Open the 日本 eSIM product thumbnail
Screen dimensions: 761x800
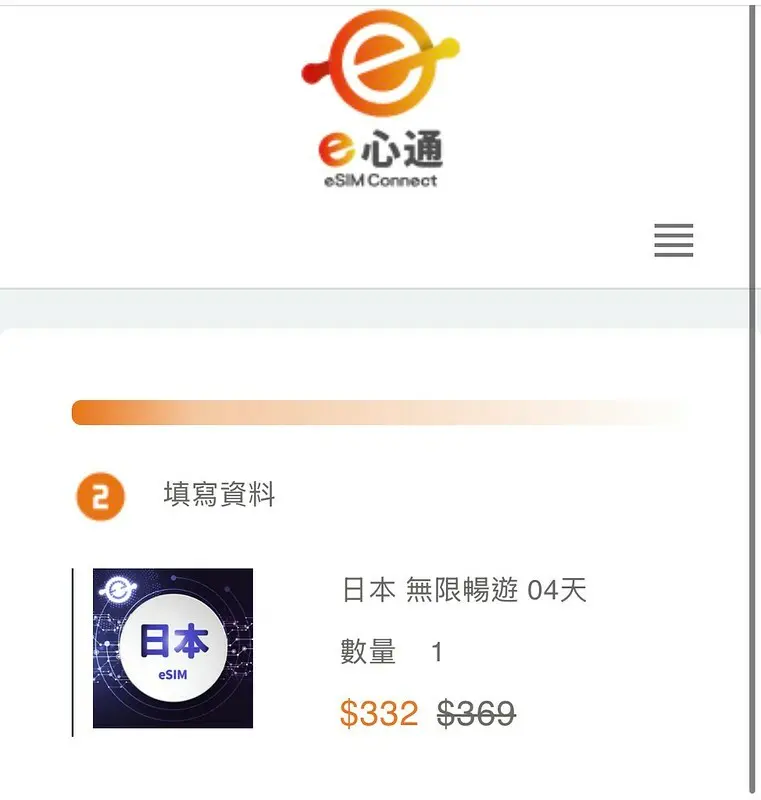[x=173, y=648]
